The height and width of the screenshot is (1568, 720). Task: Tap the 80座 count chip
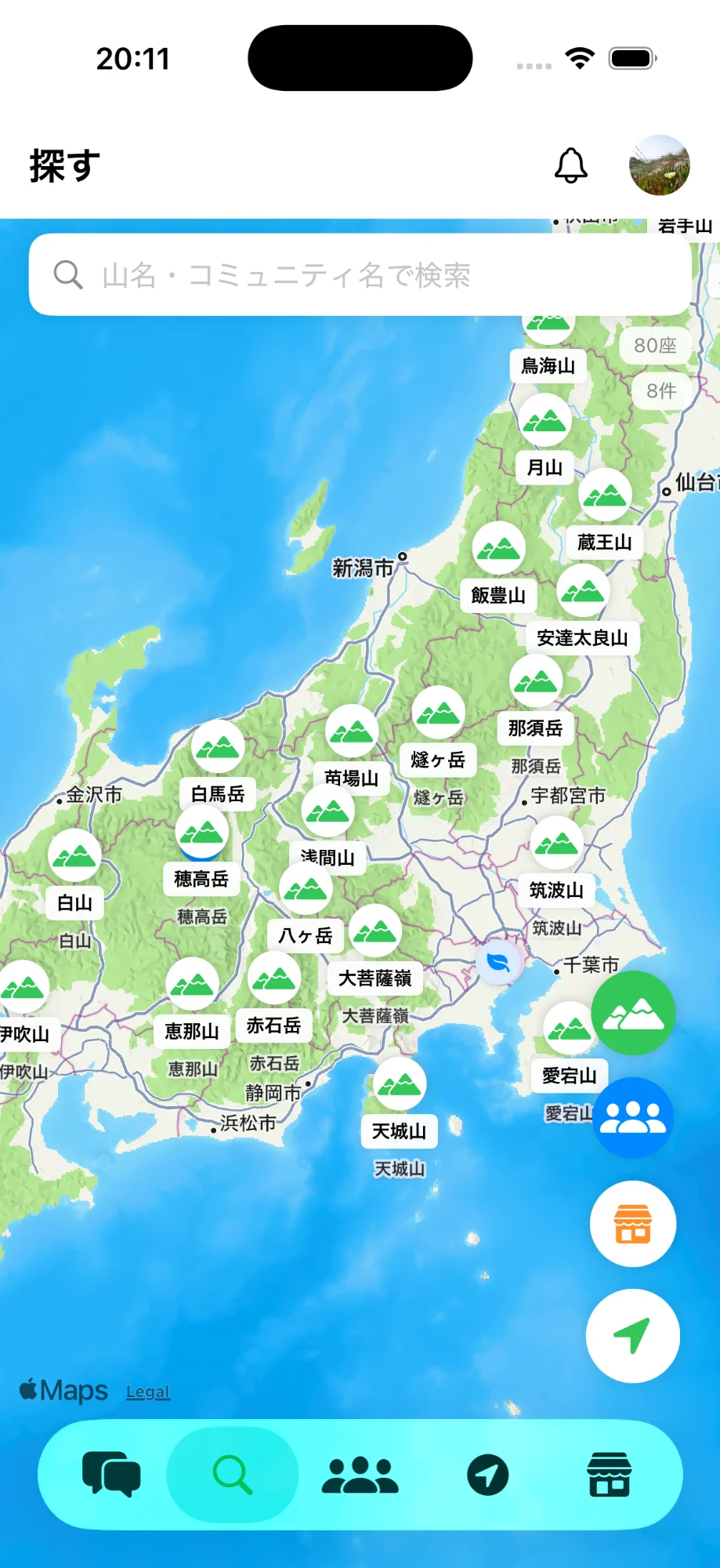tap(655, 346)
